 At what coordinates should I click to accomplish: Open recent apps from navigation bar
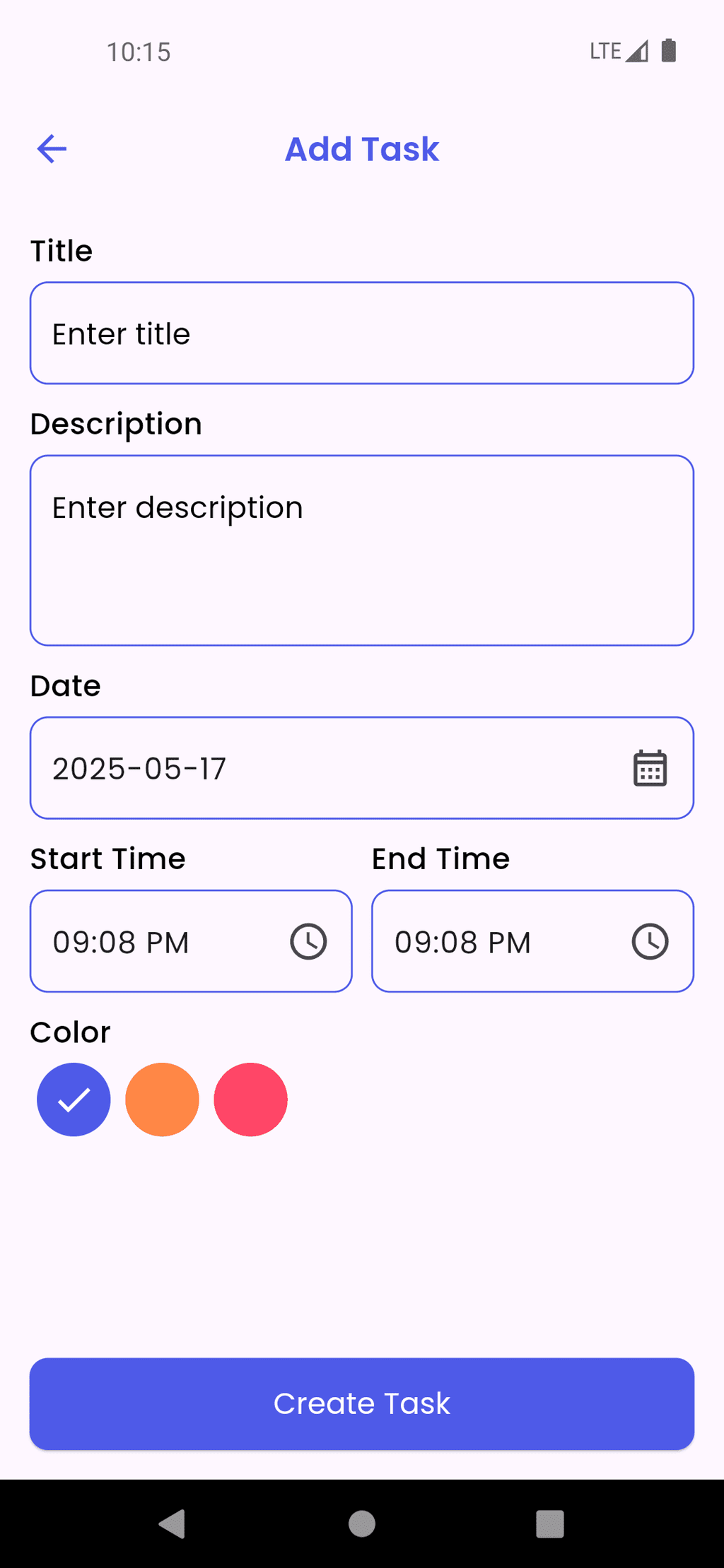point(549,1524)
